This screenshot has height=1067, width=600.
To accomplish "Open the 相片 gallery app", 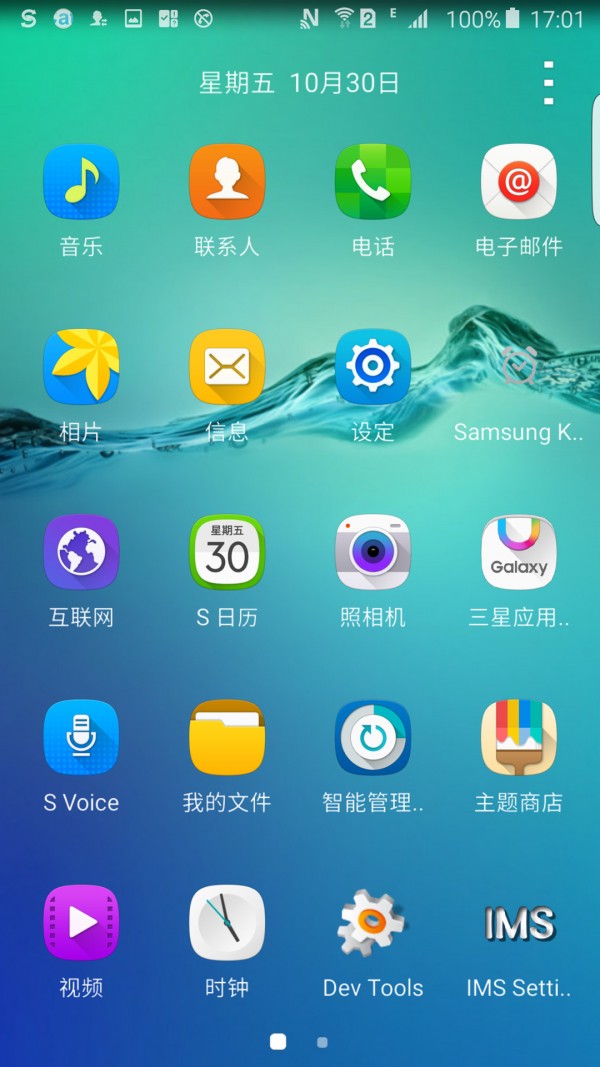I will (81, 367).
